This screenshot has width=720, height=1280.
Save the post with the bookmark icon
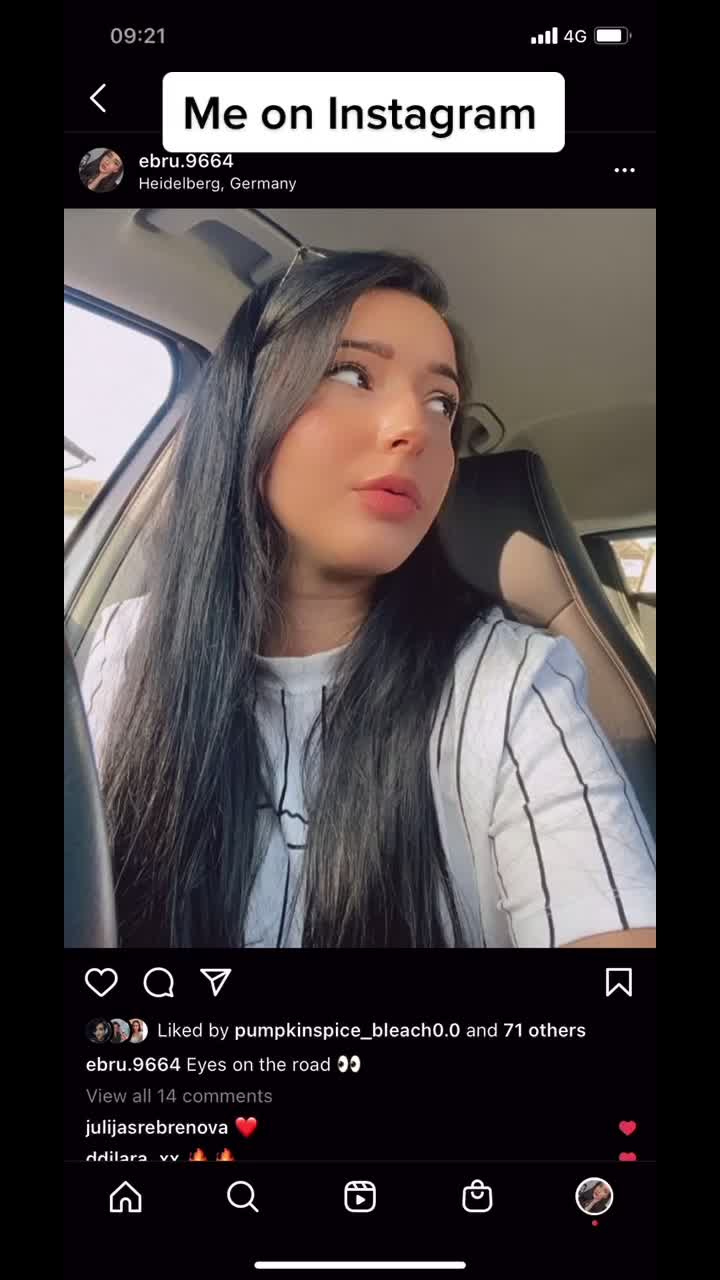tap(619, 982)
